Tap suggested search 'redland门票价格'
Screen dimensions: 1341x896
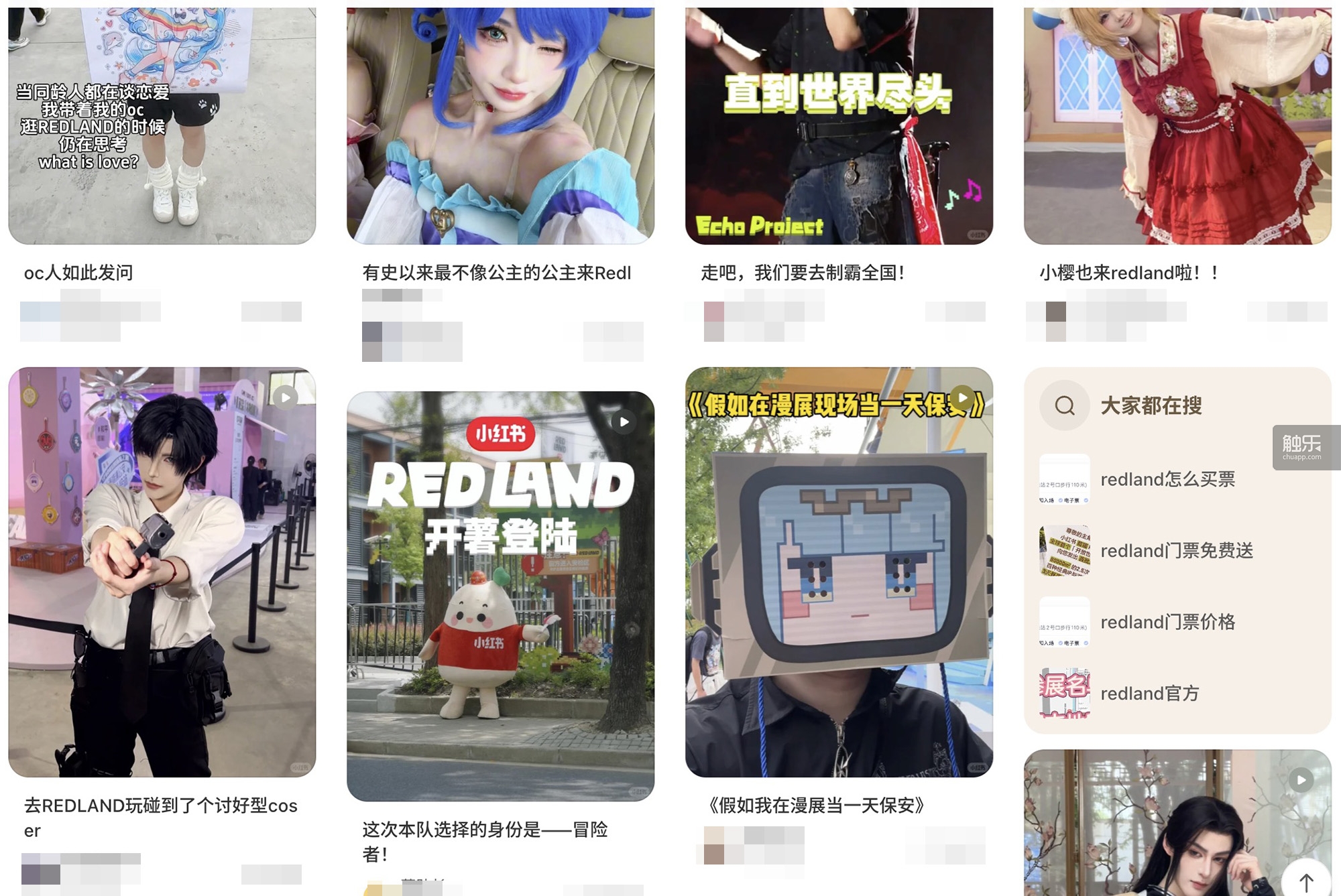1167,622
